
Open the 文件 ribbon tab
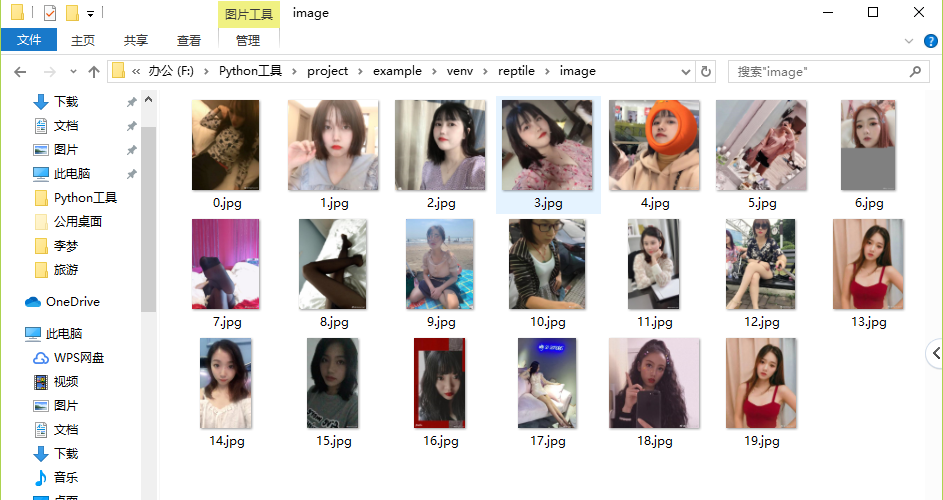click(x=29, y=40)
